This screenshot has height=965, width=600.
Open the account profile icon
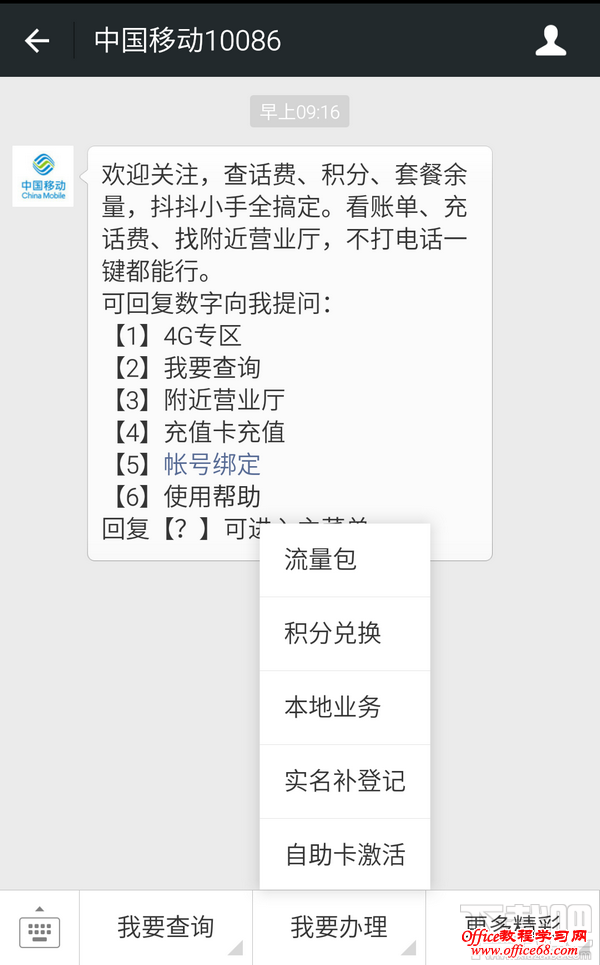pos(551,40)
